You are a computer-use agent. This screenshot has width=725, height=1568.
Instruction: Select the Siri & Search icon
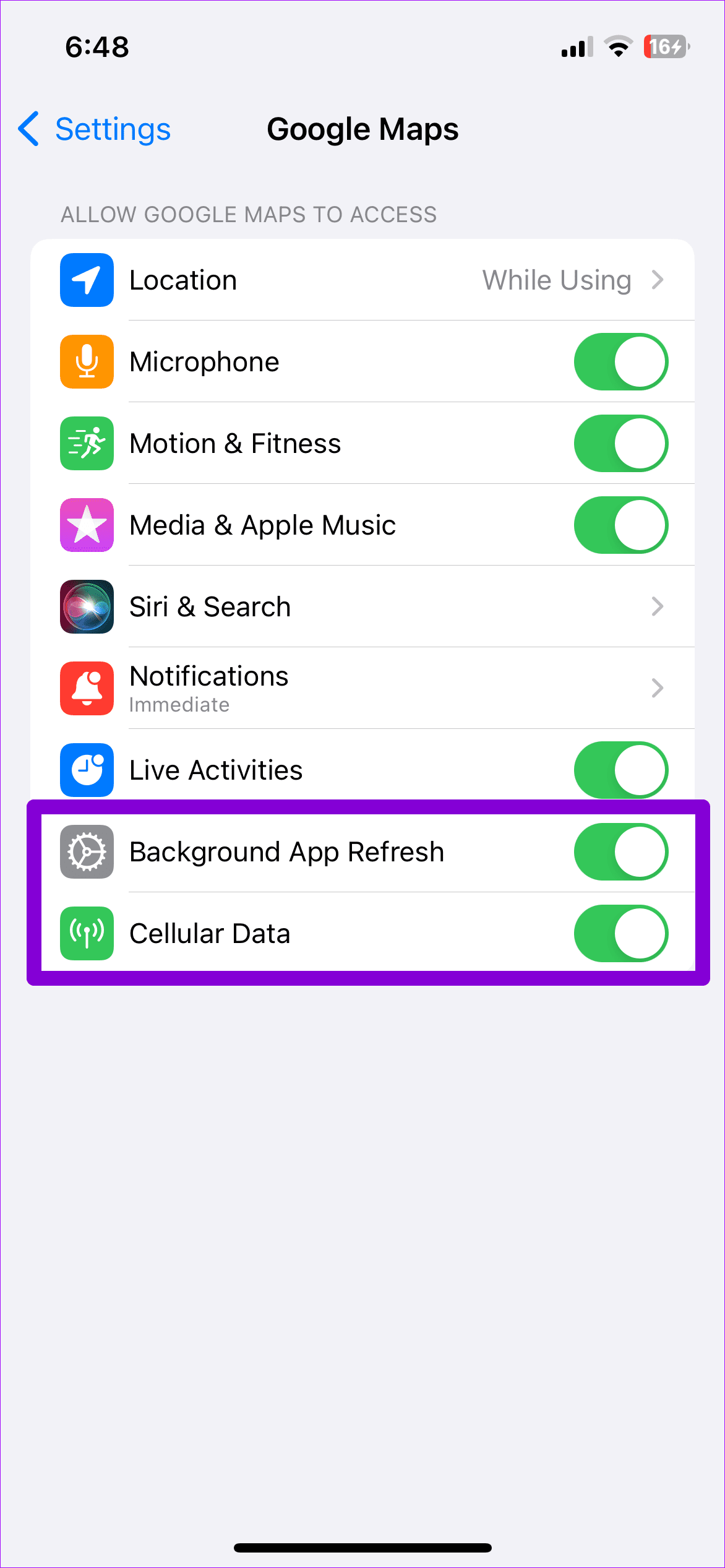(x=86, y=606)
